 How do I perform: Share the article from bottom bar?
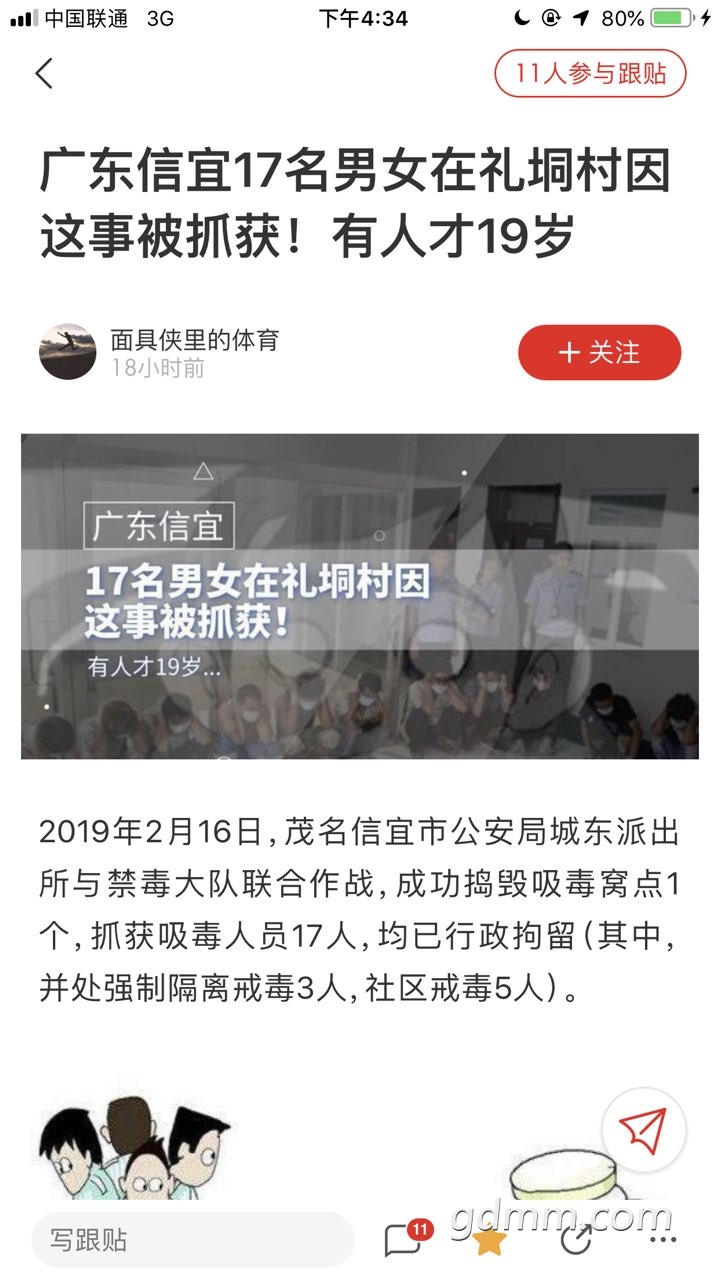pos(577,1241)
